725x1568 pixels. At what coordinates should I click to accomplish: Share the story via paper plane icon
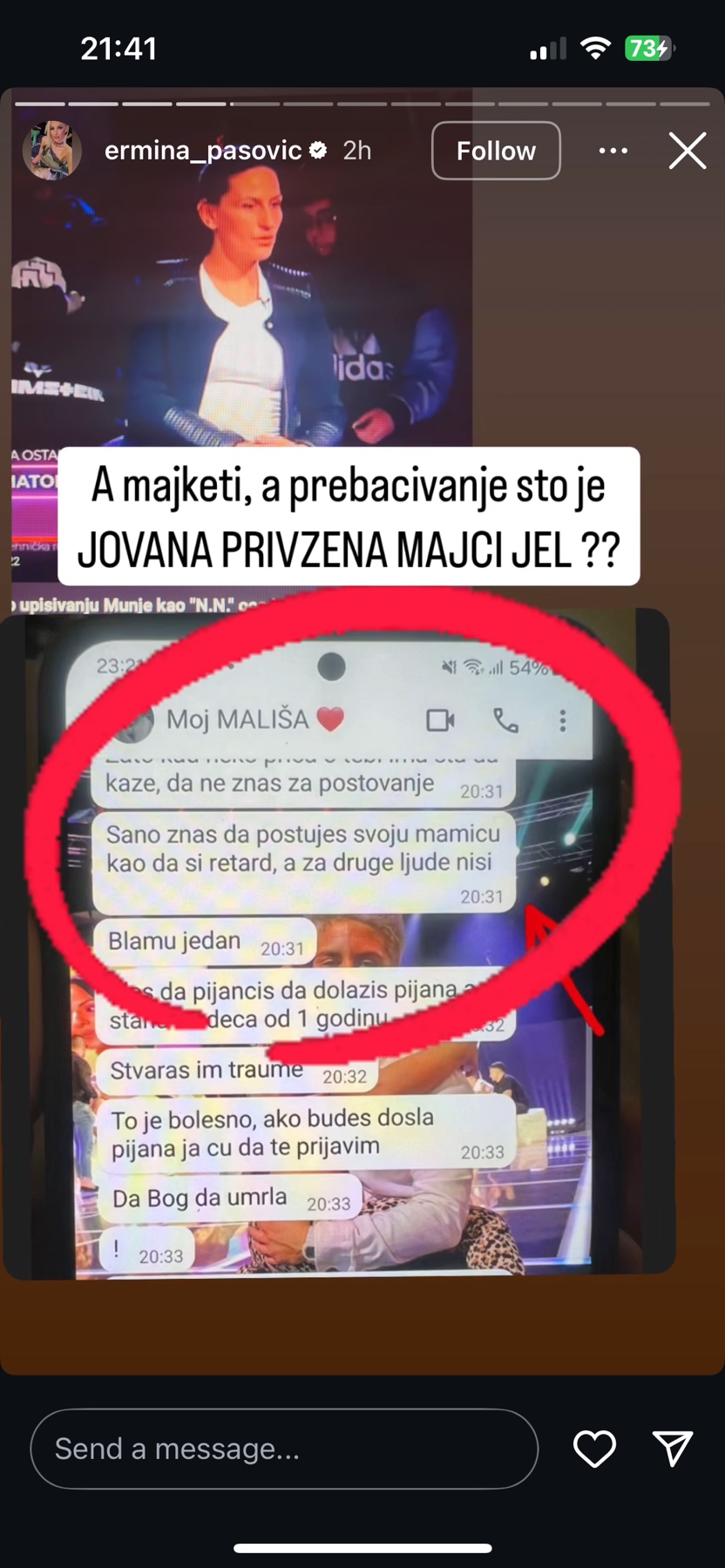click(672, 1449)
